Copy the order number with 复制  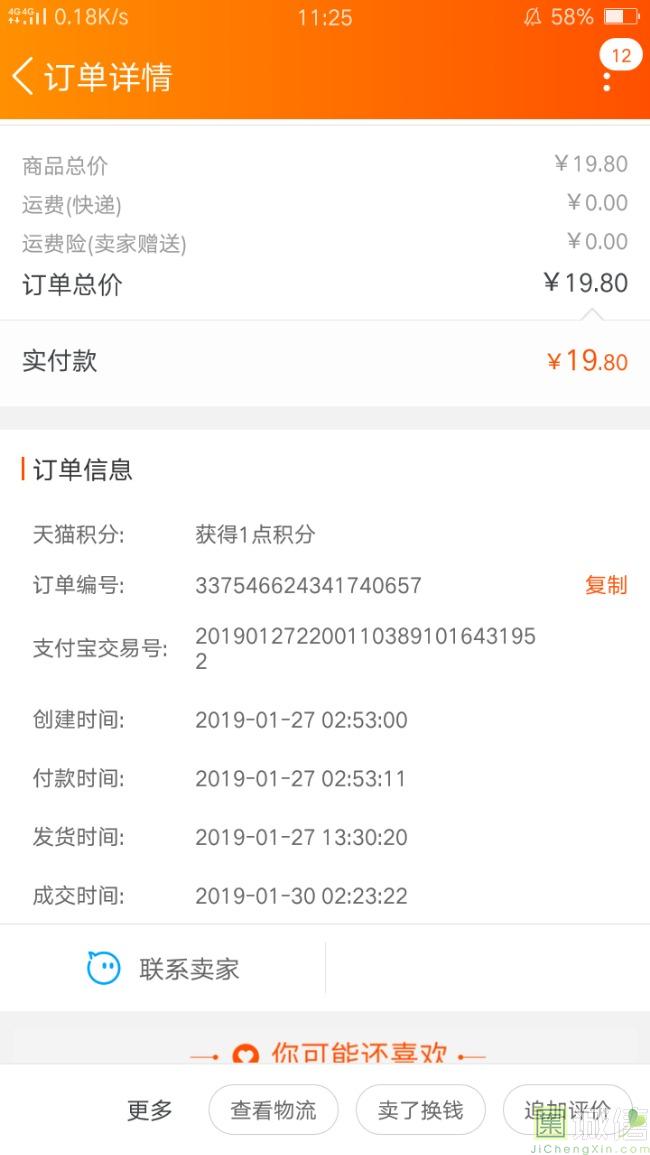coord(606,585)
